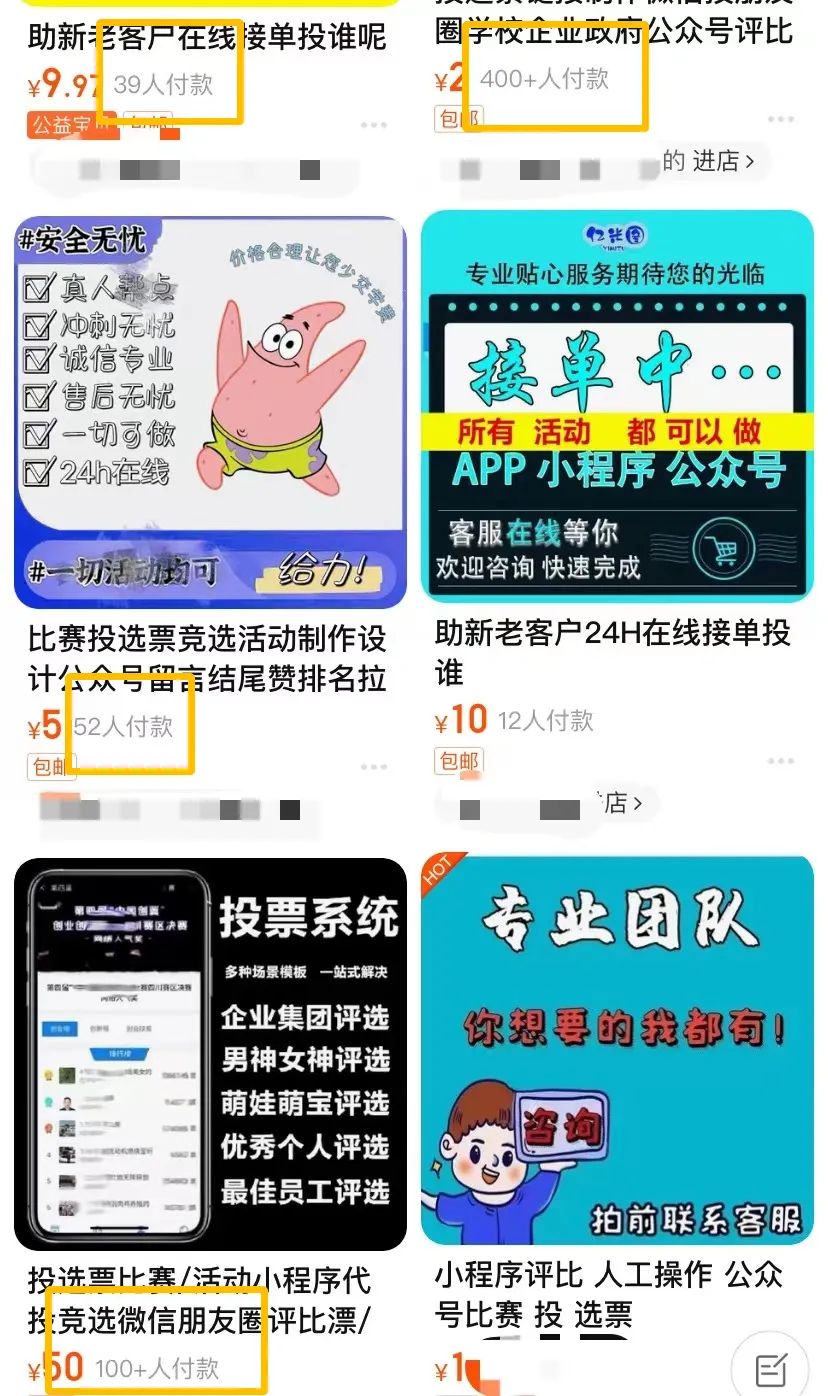Viewport: 828px width, 1396px height.
Task: Open the 9.97 yuan 助新老客户在线接单投谁呢 item
Action: click(206, 38)
